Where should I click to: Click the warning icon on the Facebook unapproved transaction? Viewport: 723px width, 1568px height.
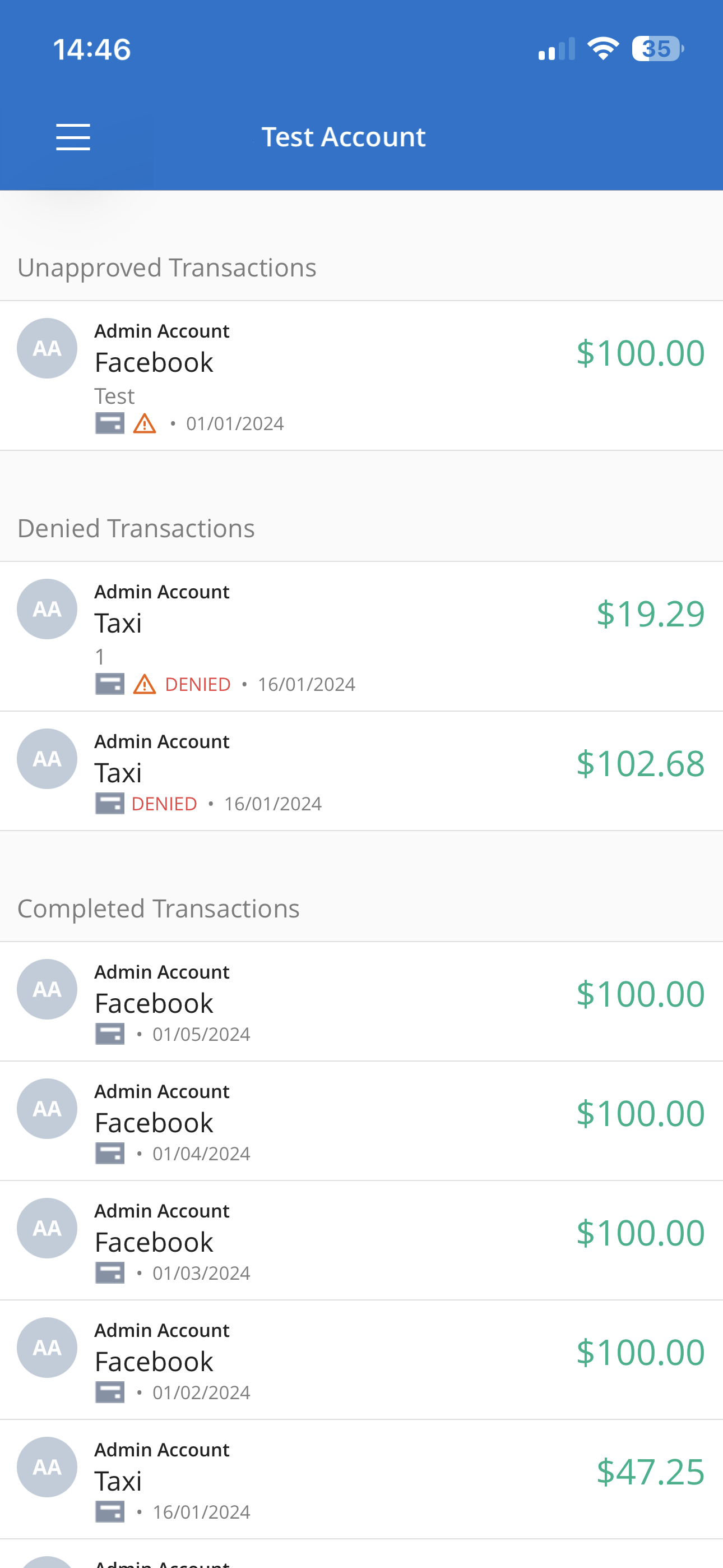144,422
